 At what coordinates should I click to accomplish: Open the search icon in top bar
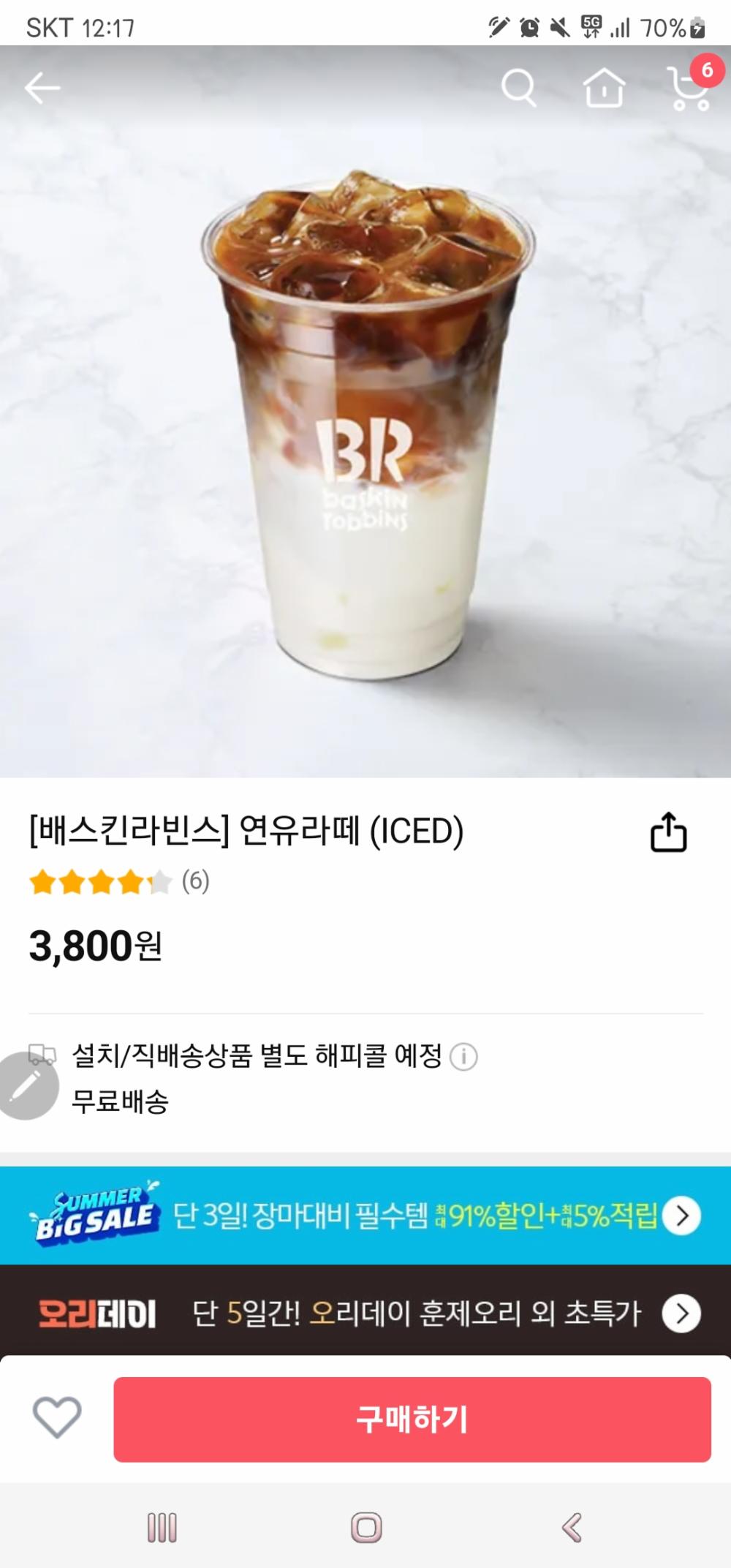point(520,89)
